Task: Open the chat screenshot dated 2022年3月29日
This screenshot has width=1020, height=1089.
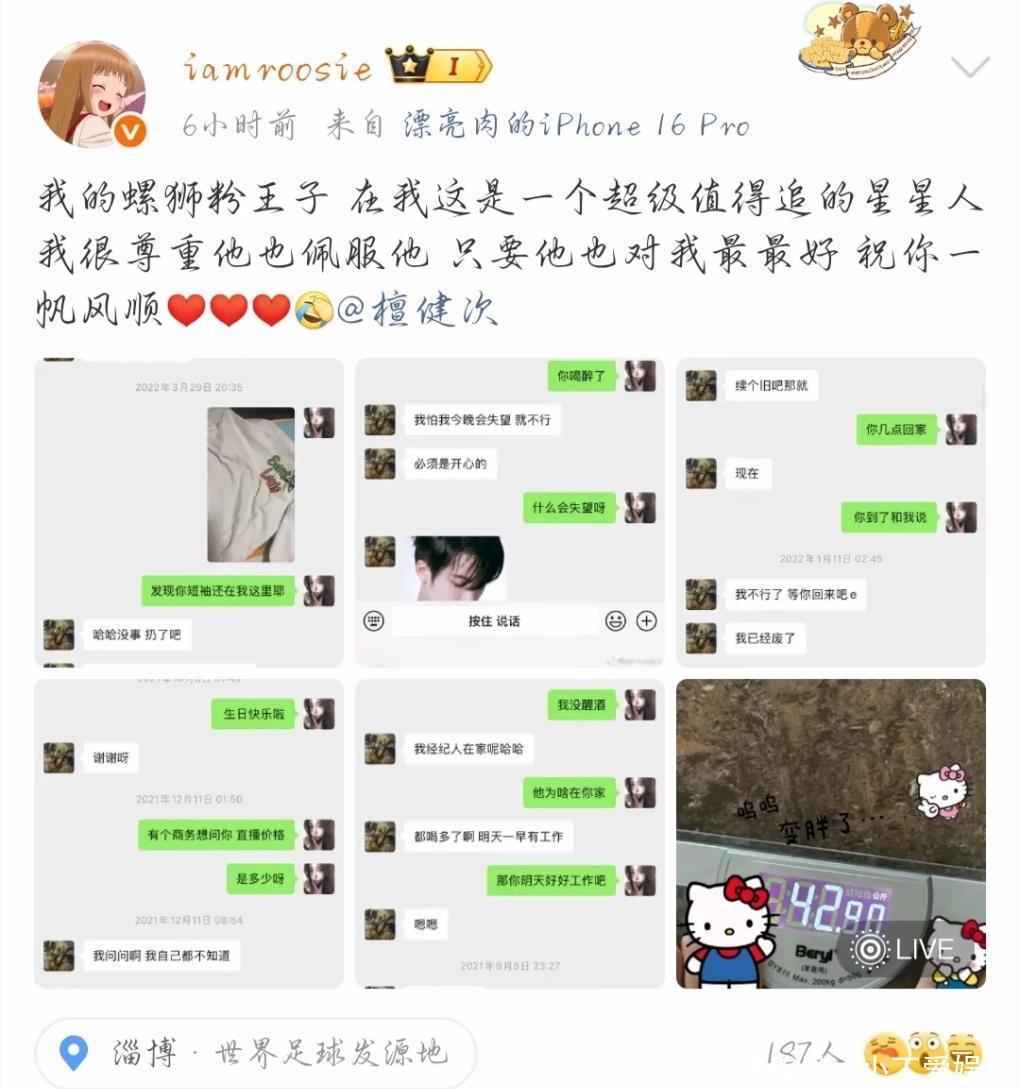Action: point(189,513)
